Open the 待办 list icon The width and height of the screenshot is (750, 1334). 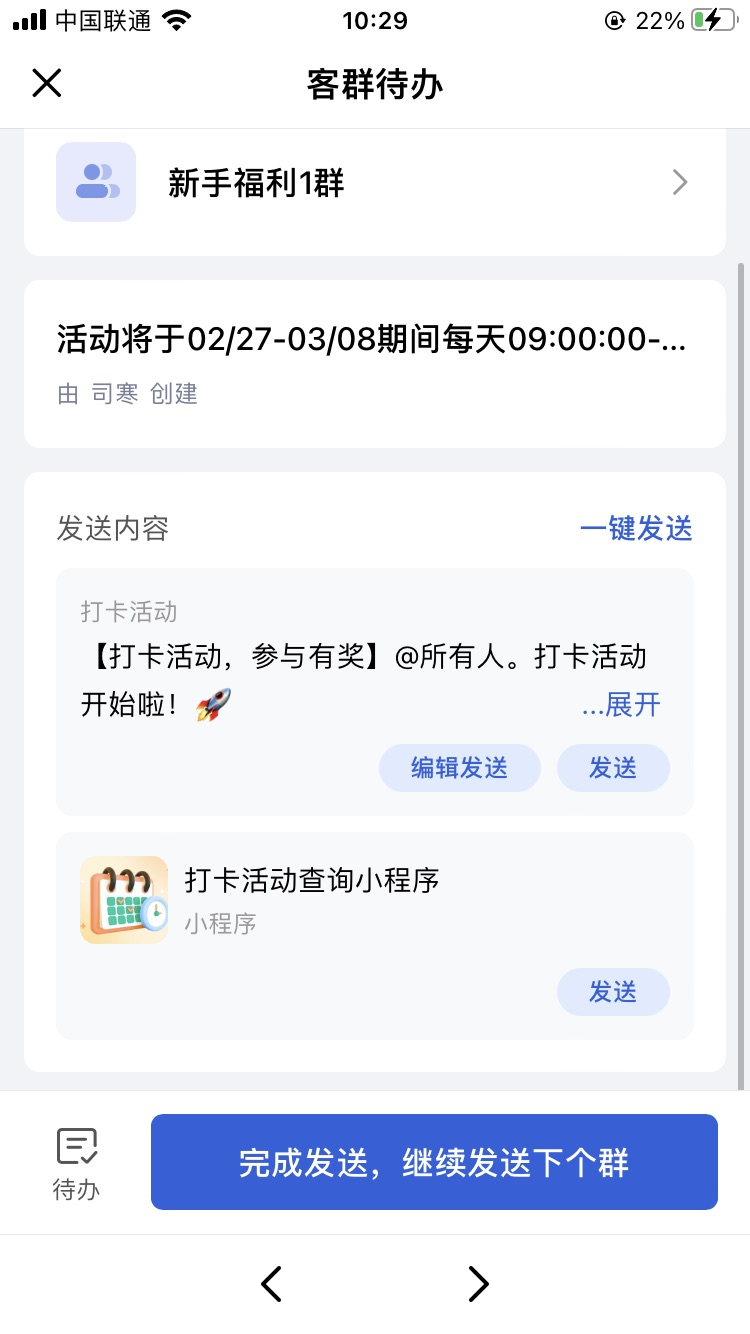coord(77,1163)
